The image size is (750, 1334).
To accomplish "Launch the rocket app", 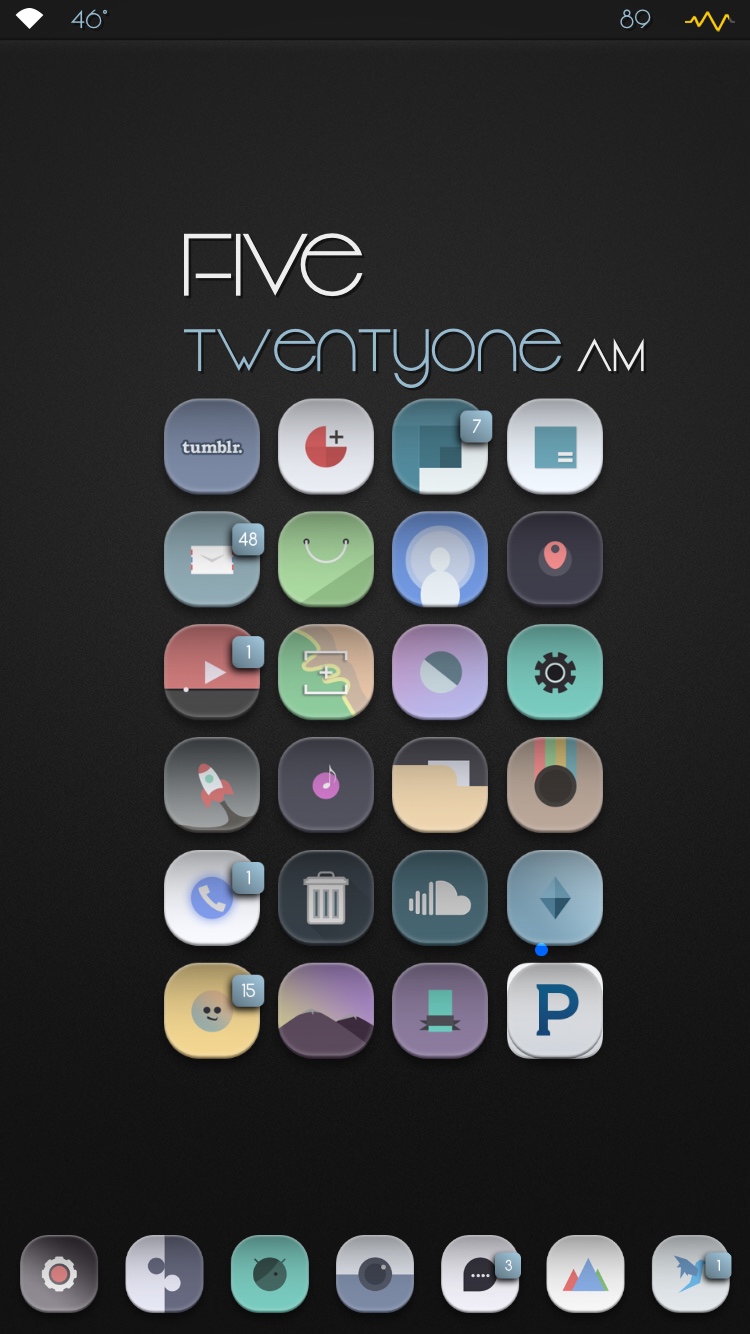I will click(x=212, y=785).
